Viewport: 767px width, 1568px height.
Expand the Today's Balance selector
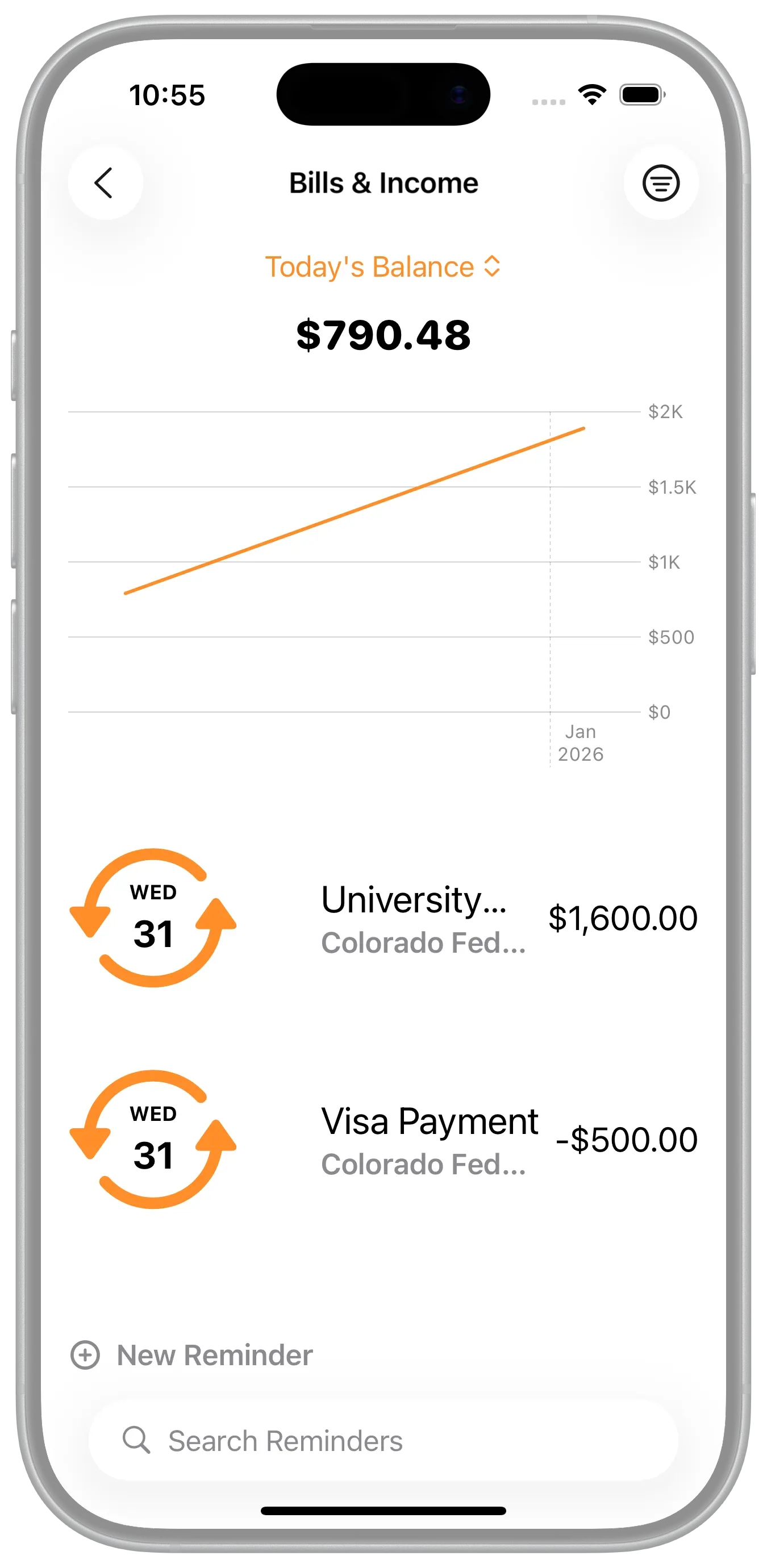click(383, 266)
